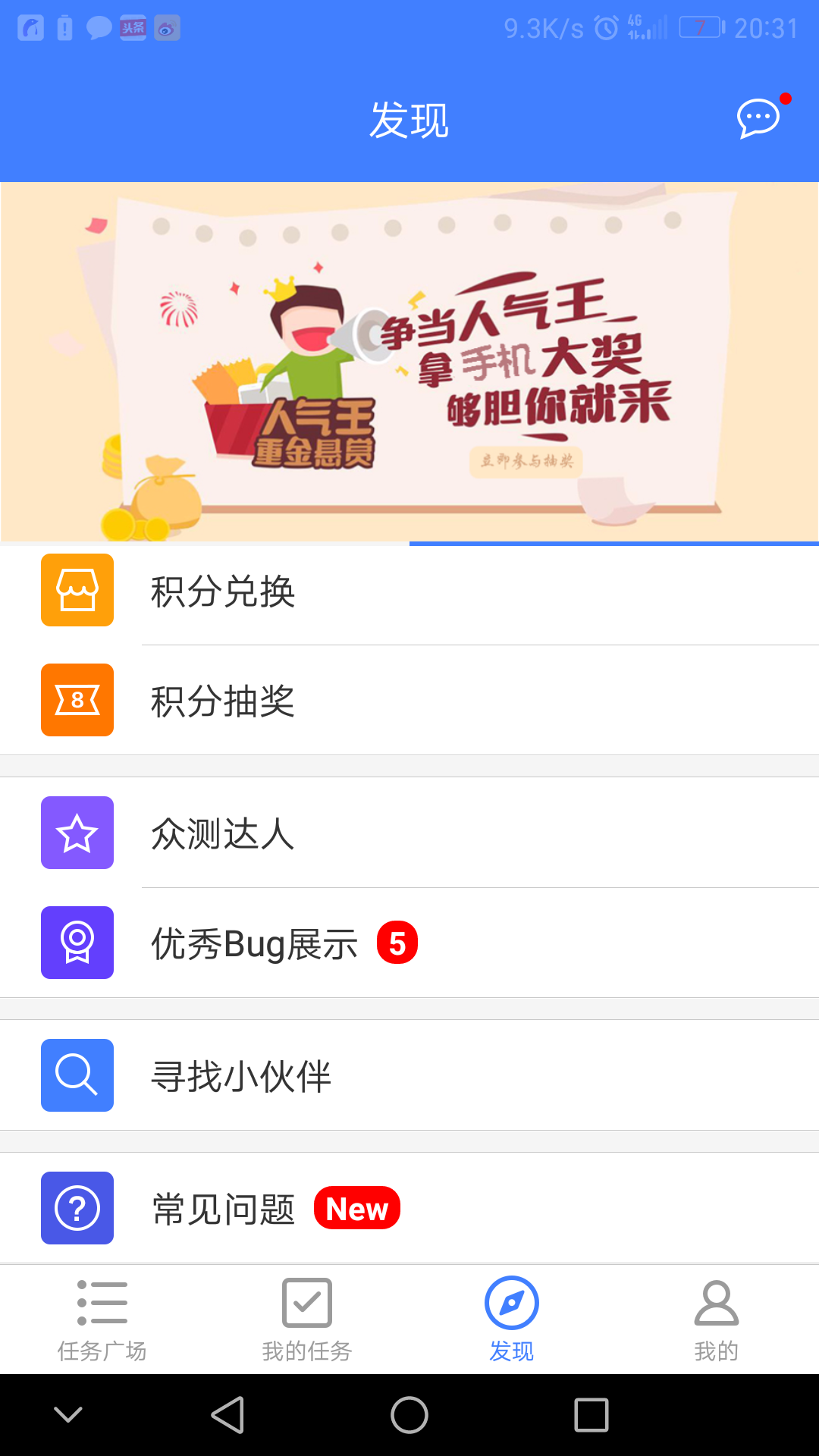
Task: Select the 任务广场 list icon
Action: tap(102, 1301)
